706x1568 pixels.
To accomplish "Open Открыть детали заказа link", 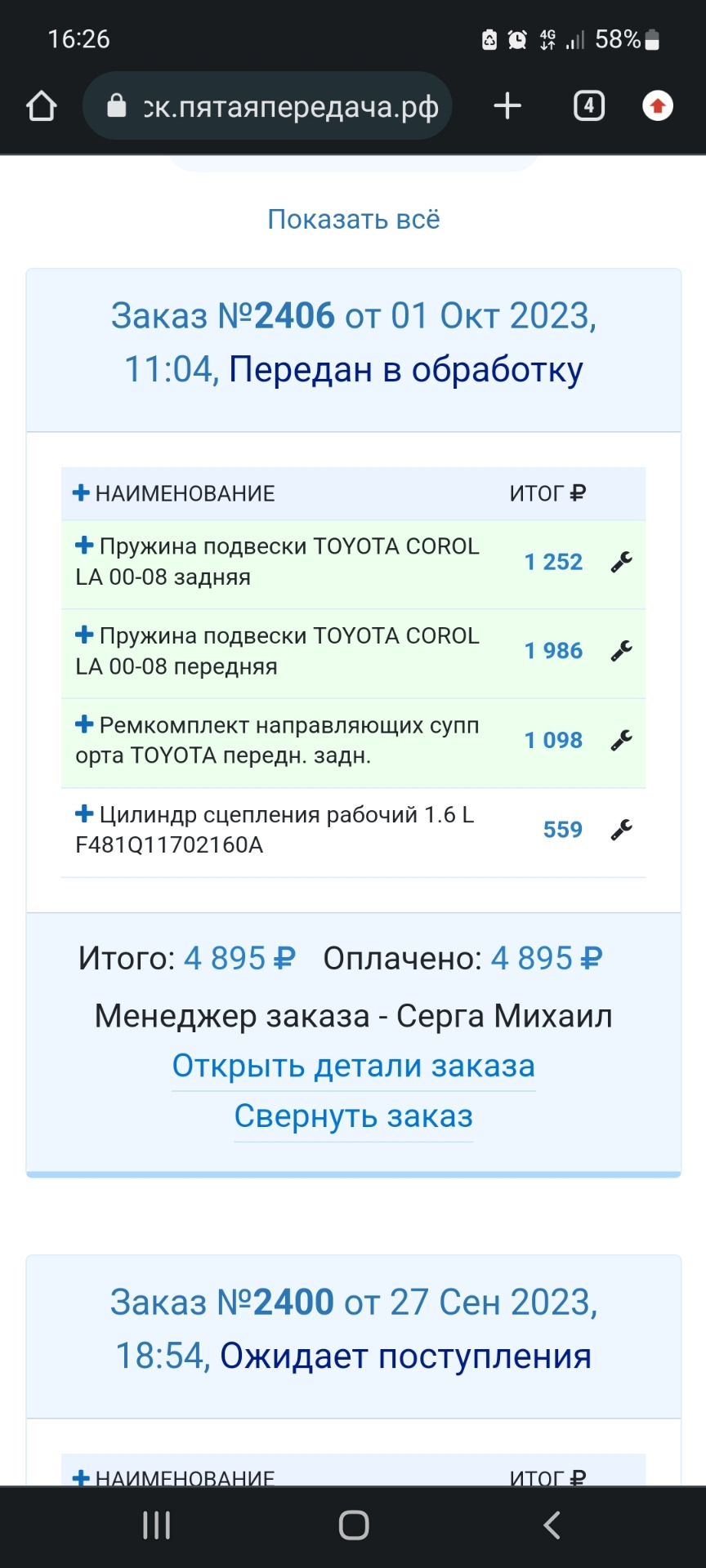I will tap(353, 1065).
